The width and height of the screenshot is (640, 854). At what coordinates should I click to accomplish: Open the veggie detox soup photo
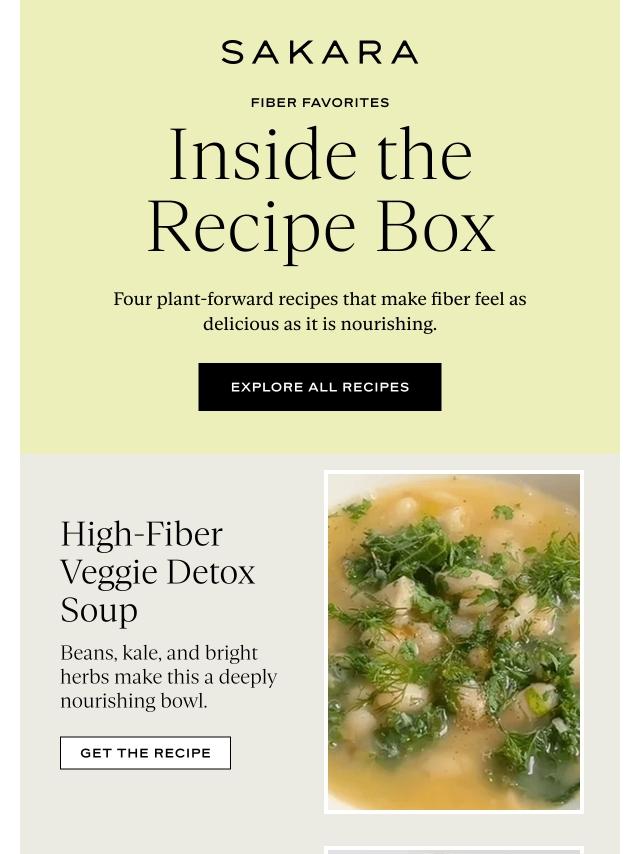tap(454, 642)
